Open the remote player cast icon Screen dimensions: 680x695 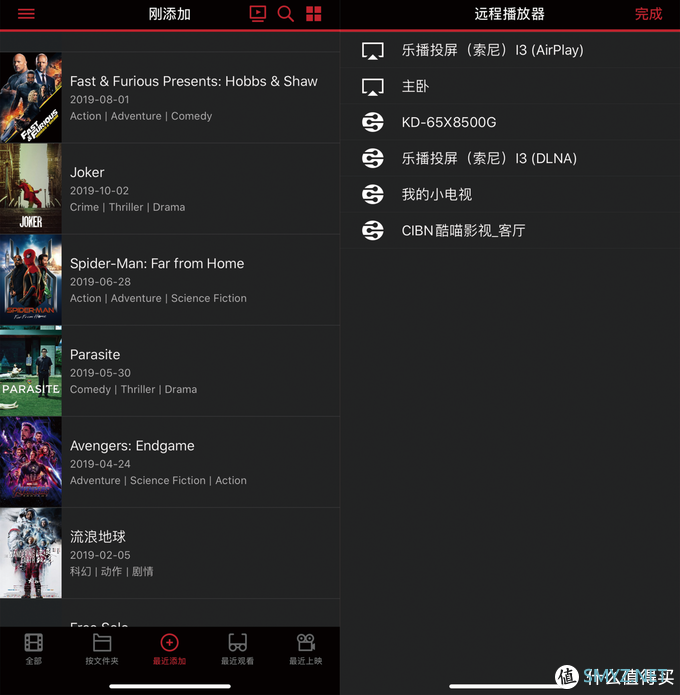coord(258,14)
